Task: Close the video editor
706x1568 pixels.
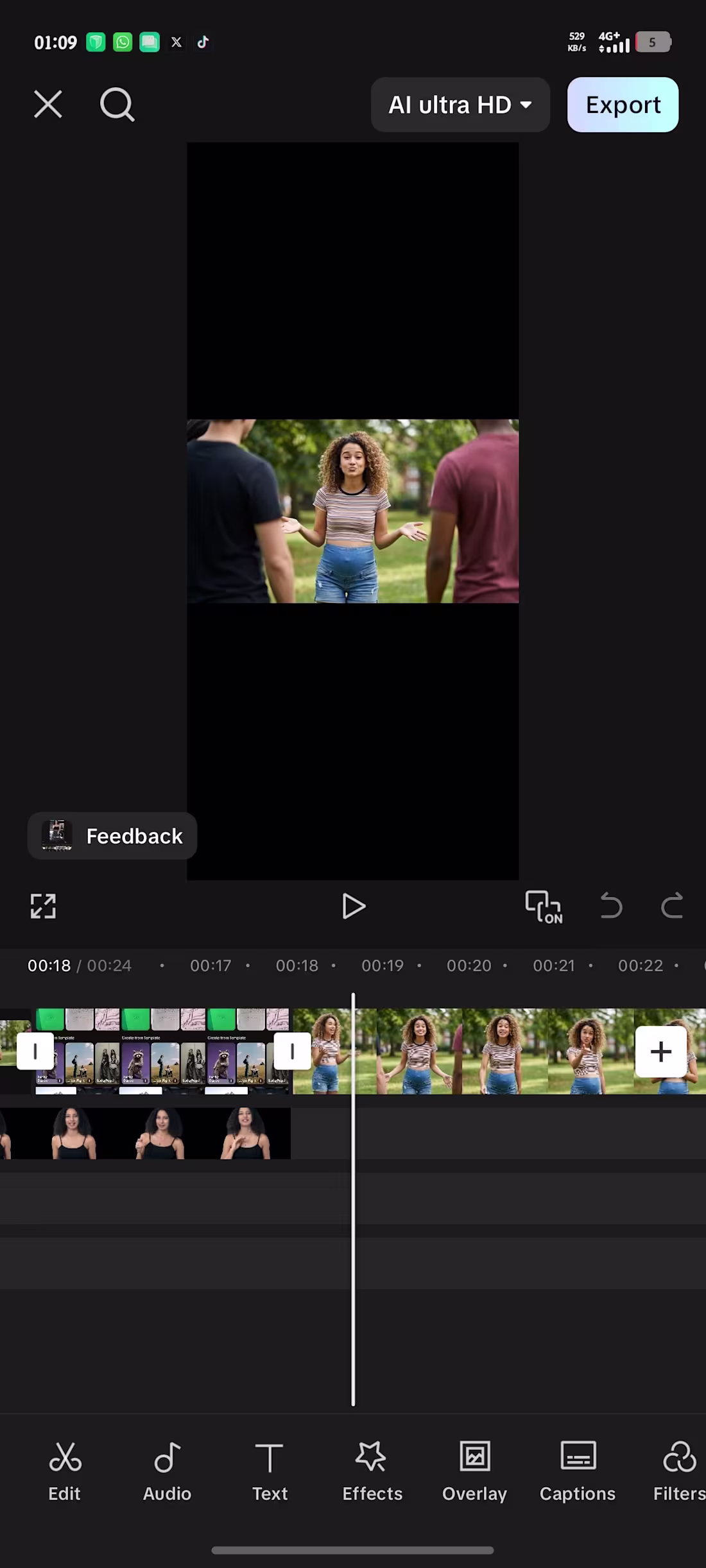Action: [x=48, y=104]
